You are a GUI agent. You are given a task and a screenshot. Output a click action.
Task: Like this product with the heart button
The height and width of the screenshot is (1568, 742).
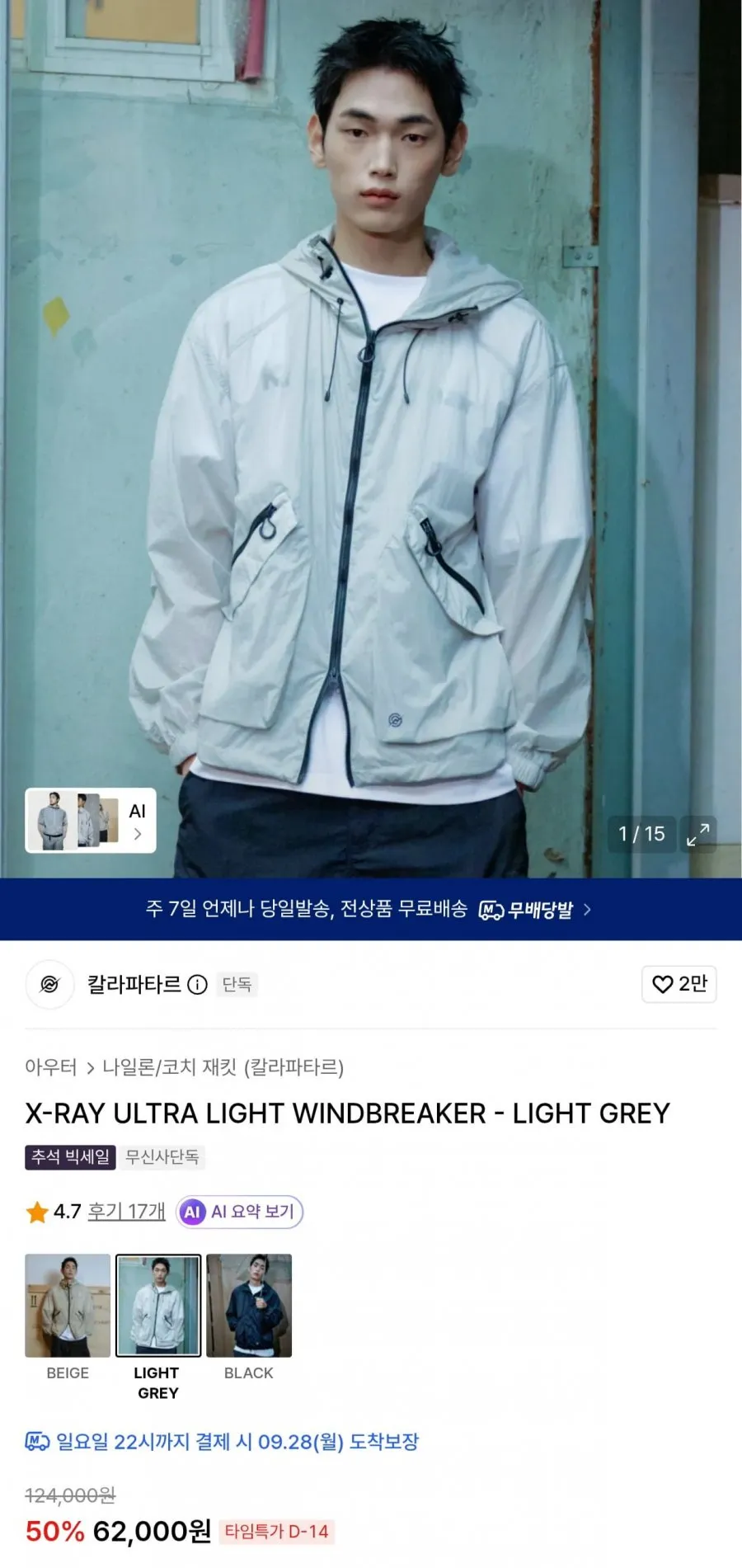click(x=679, y=984)
